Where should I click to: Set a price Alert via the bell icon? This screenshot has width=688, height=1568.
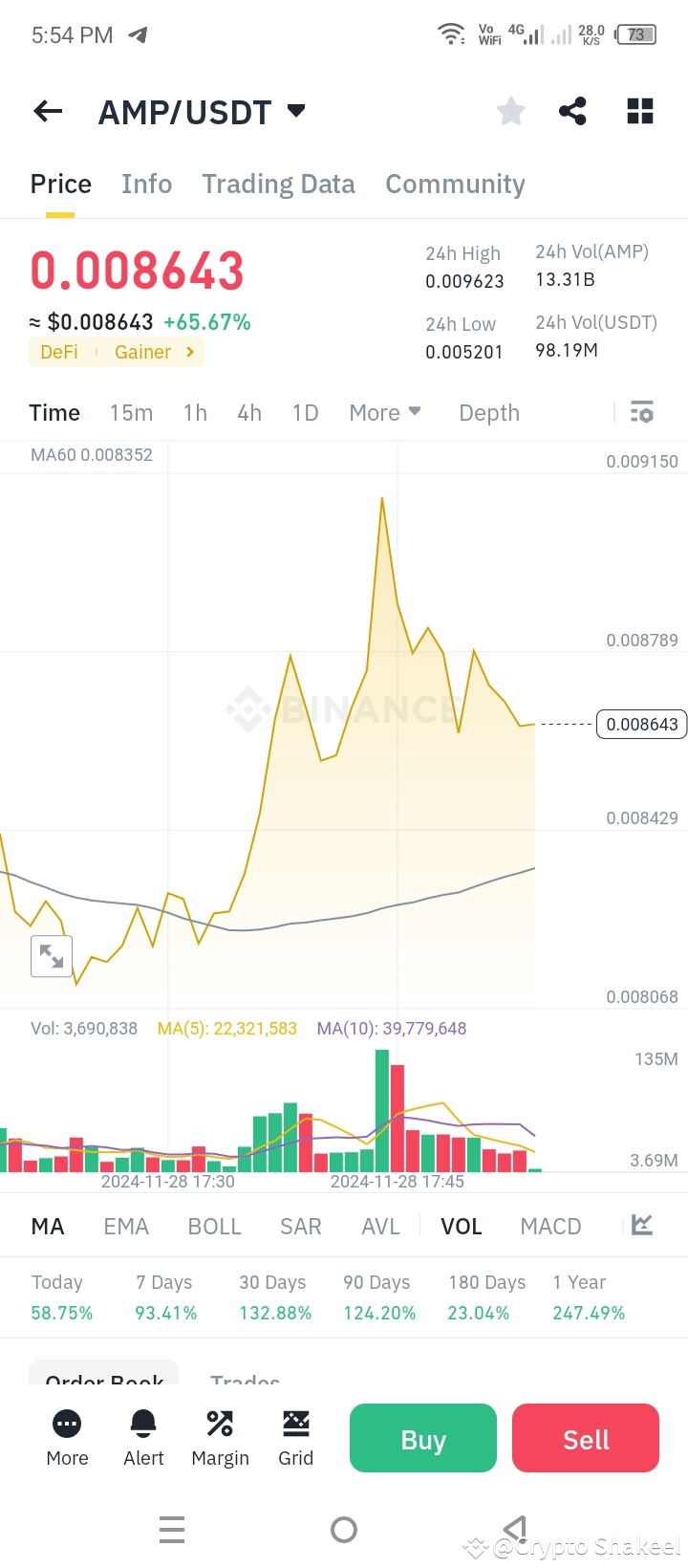[x=142, y=1437]
